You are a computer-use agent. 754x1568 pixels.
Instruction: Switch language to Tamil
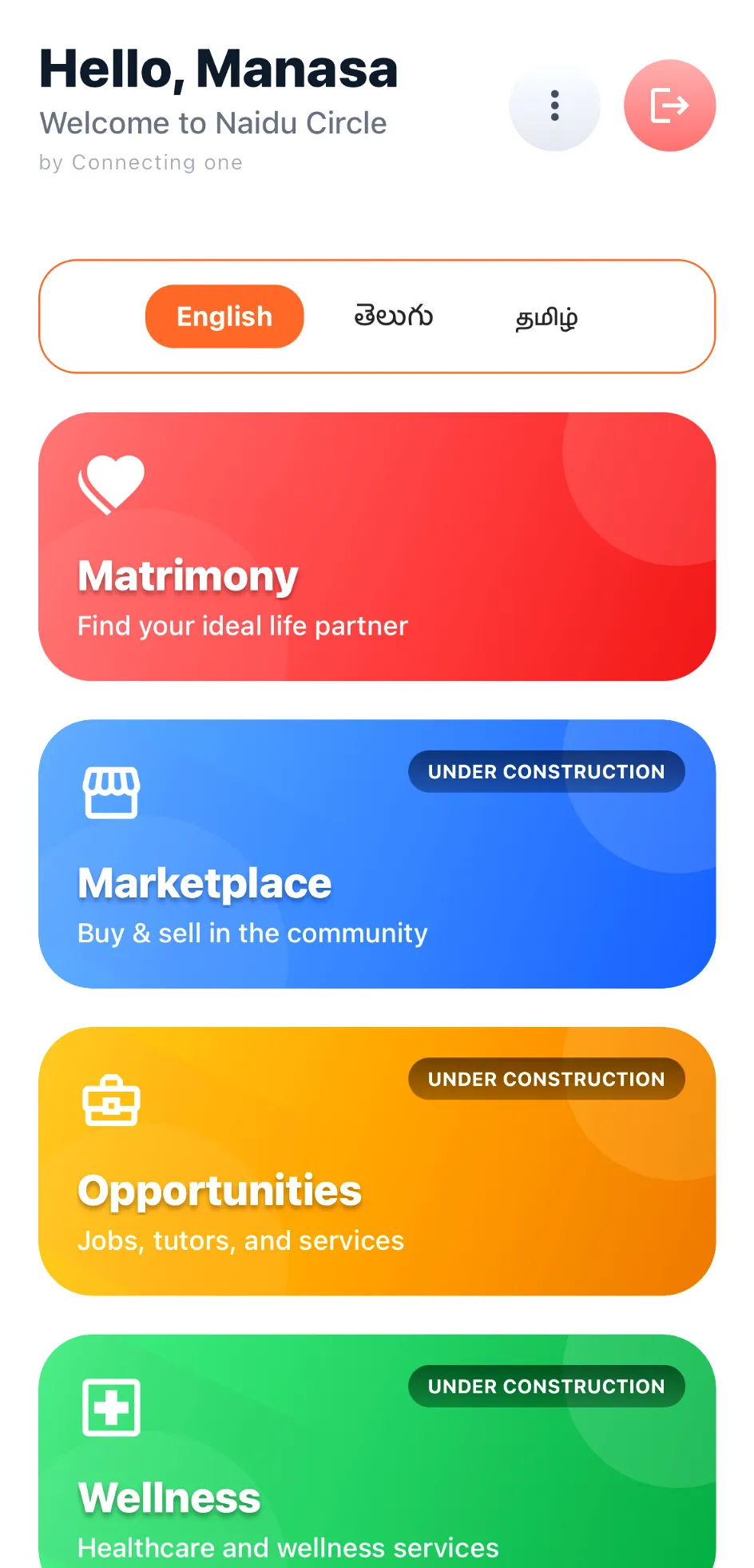pyautogui.click(x=546, y=317)
